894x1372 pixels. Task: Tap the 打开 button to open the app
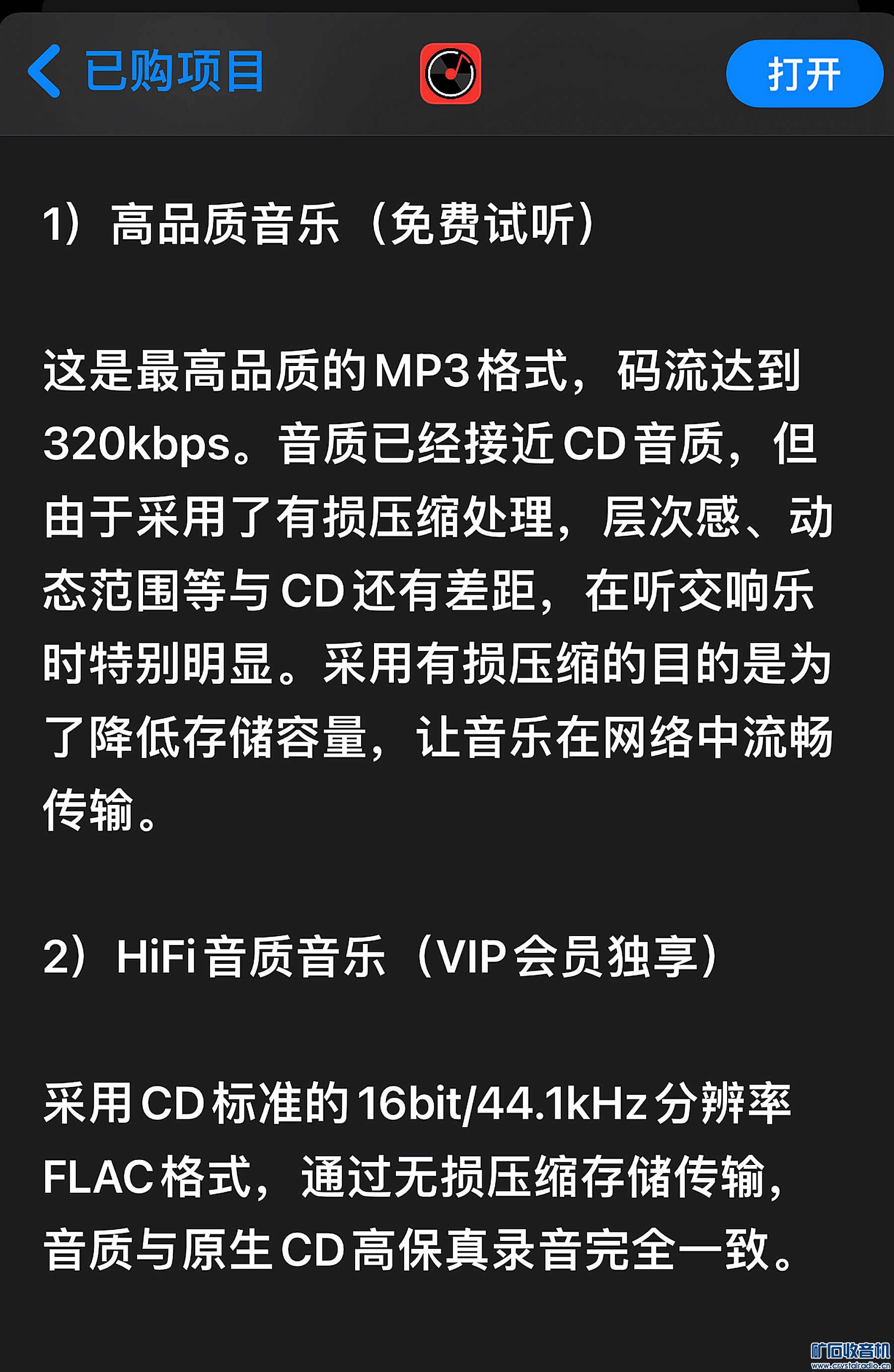(804, 74)
